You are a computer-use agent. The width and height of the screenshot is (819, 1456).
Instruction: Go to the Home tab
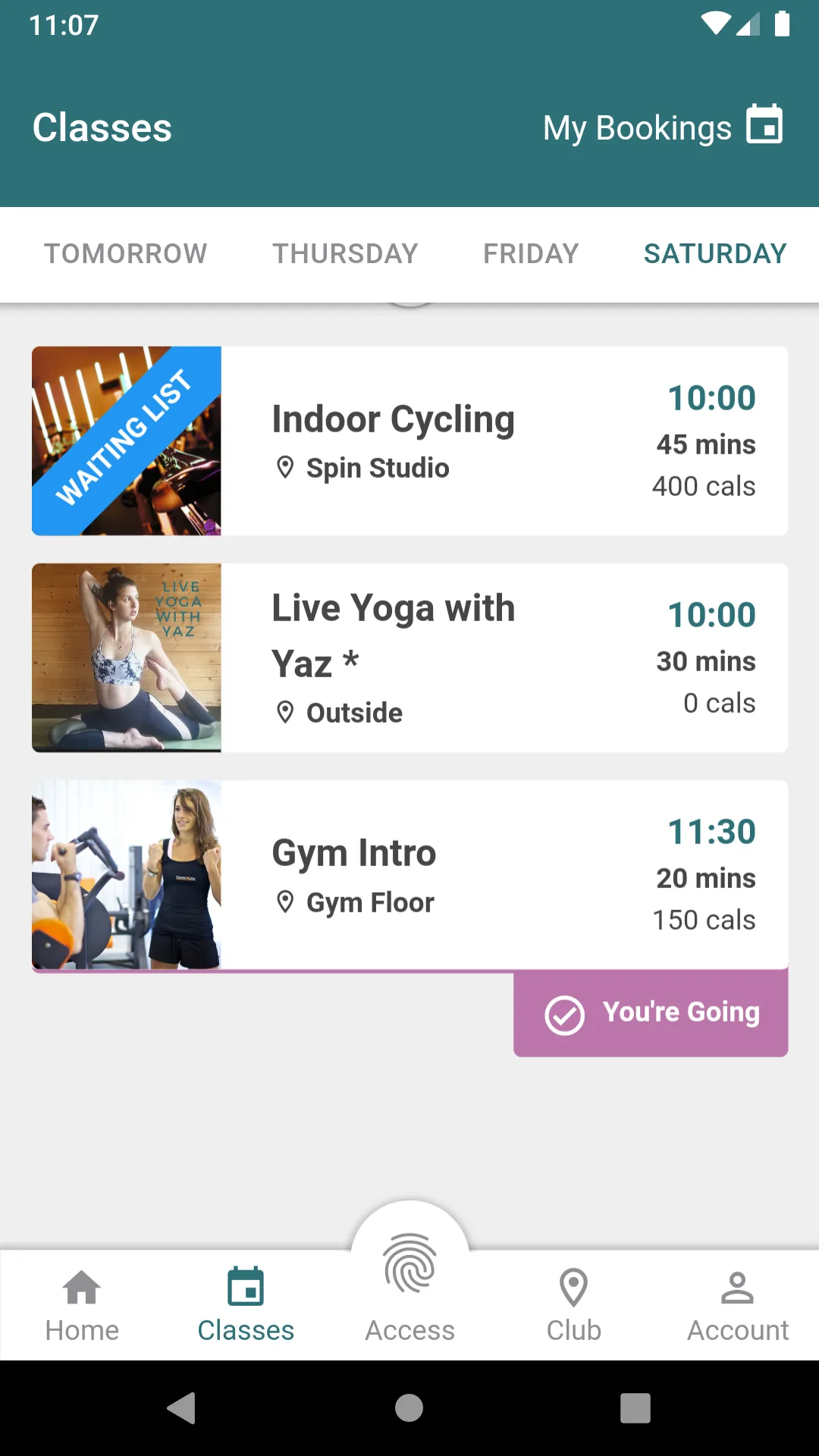(x=82, y=1306)
